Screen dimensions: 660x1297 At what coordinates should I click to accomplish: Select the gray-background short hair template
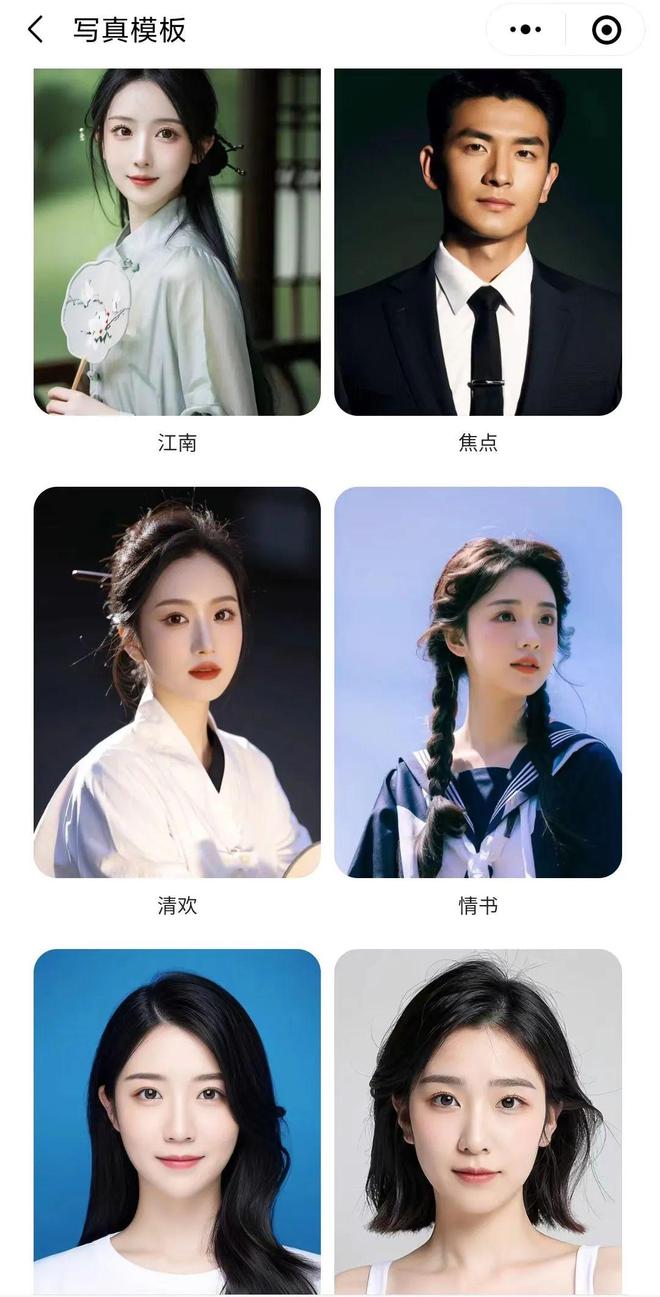pyautogui.click(x=478, y=1120)
